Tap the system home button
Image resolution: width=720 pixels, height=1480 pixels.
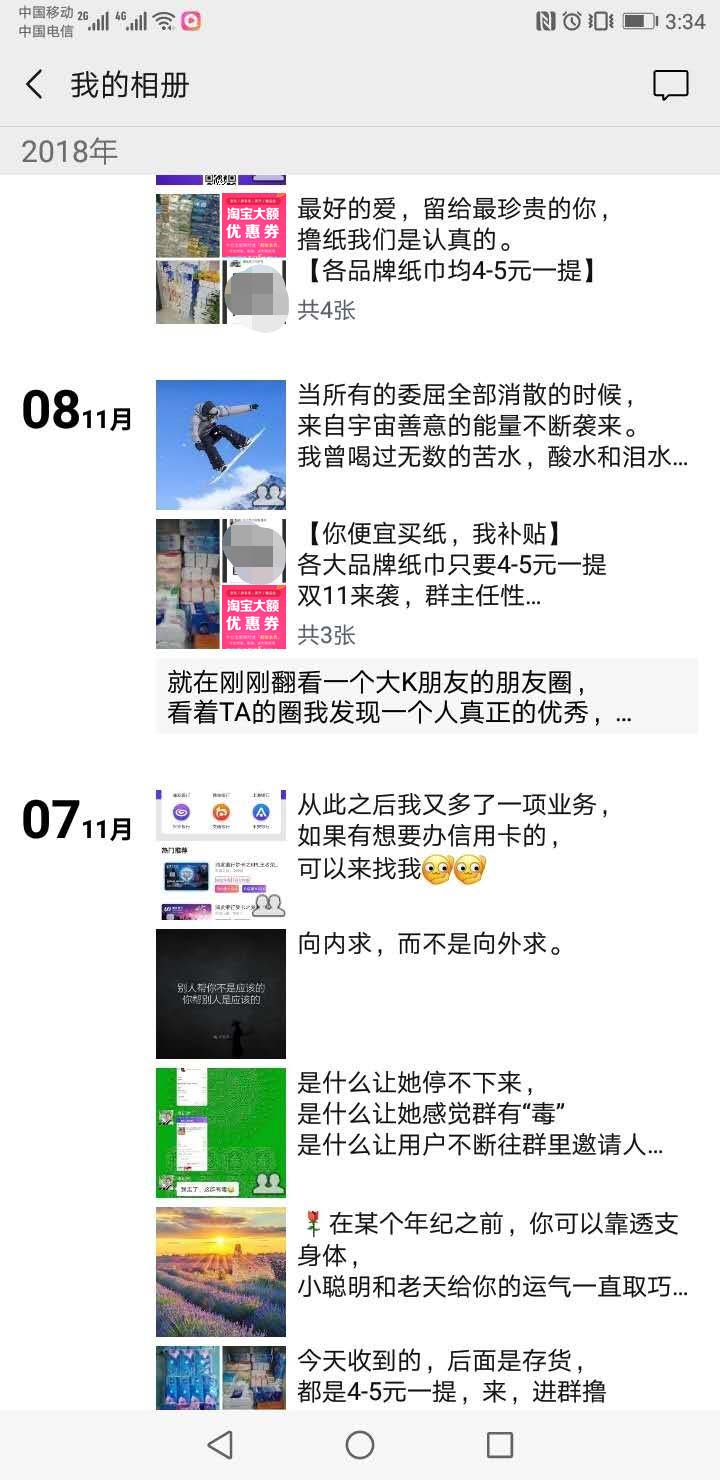pyautogui.click(x=360, y=1445)
